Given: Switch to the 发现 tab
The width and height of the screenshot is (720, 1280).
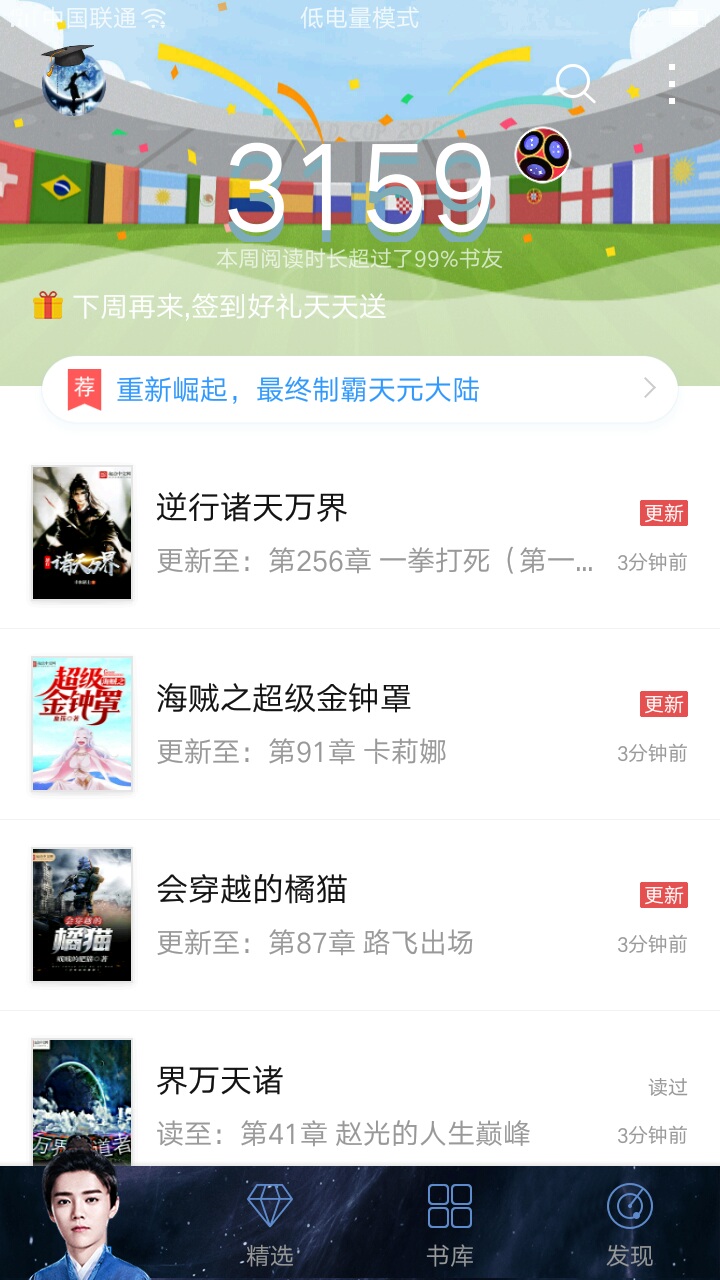Looking at the screenshot, I should pyautogui.click(x=630, y=1225).
